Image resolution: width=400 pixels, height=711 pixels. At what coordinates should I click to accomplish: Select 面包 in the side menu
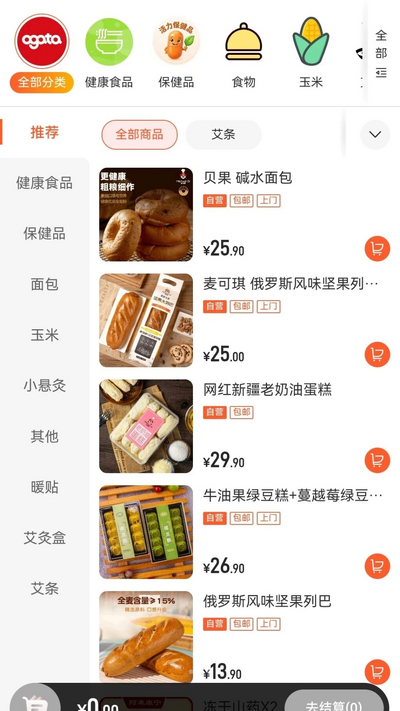[44, 284]
